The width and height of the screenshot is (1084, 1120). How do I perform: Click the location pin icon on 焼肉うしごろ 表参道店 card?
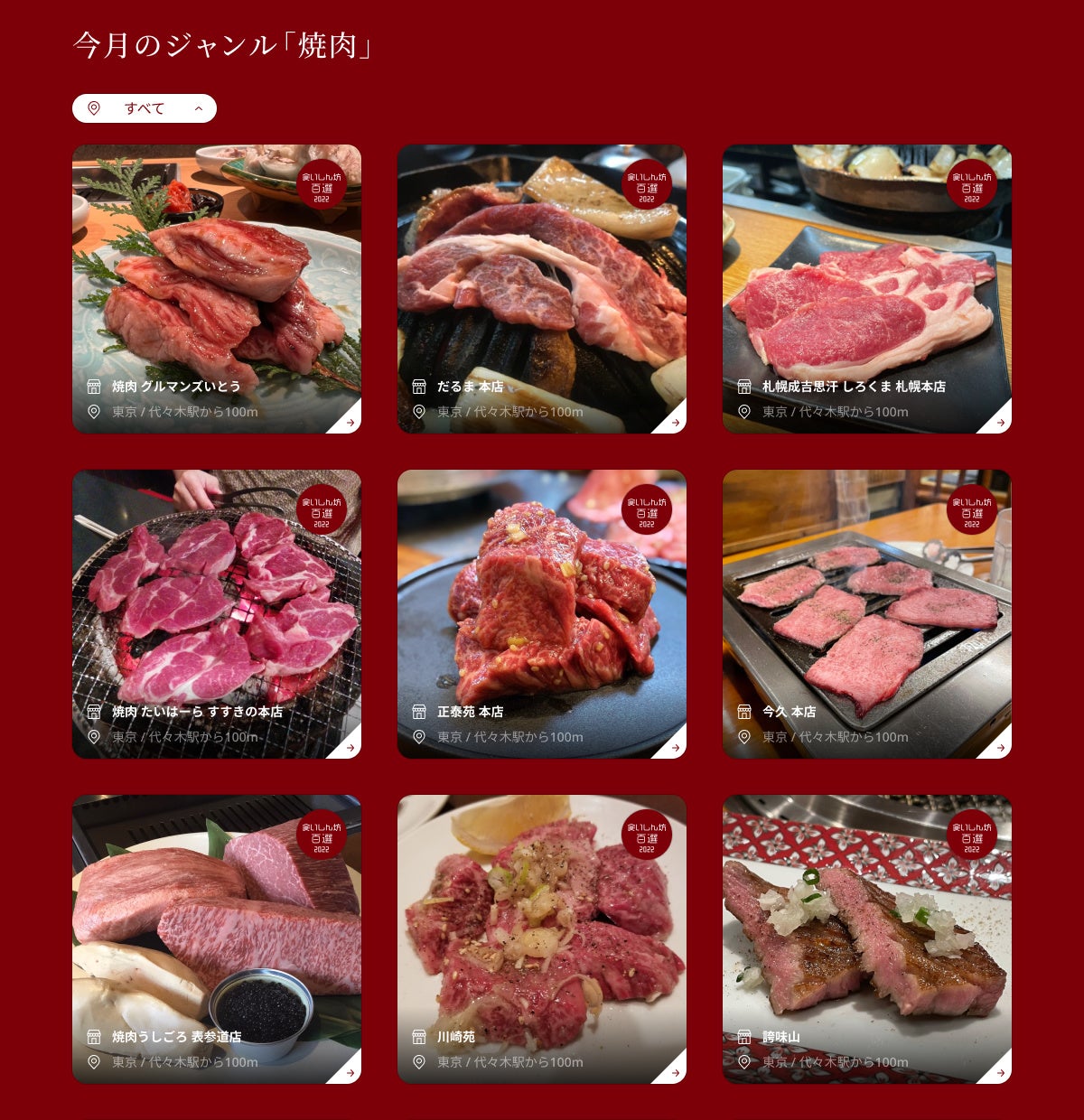(94, 1062)
